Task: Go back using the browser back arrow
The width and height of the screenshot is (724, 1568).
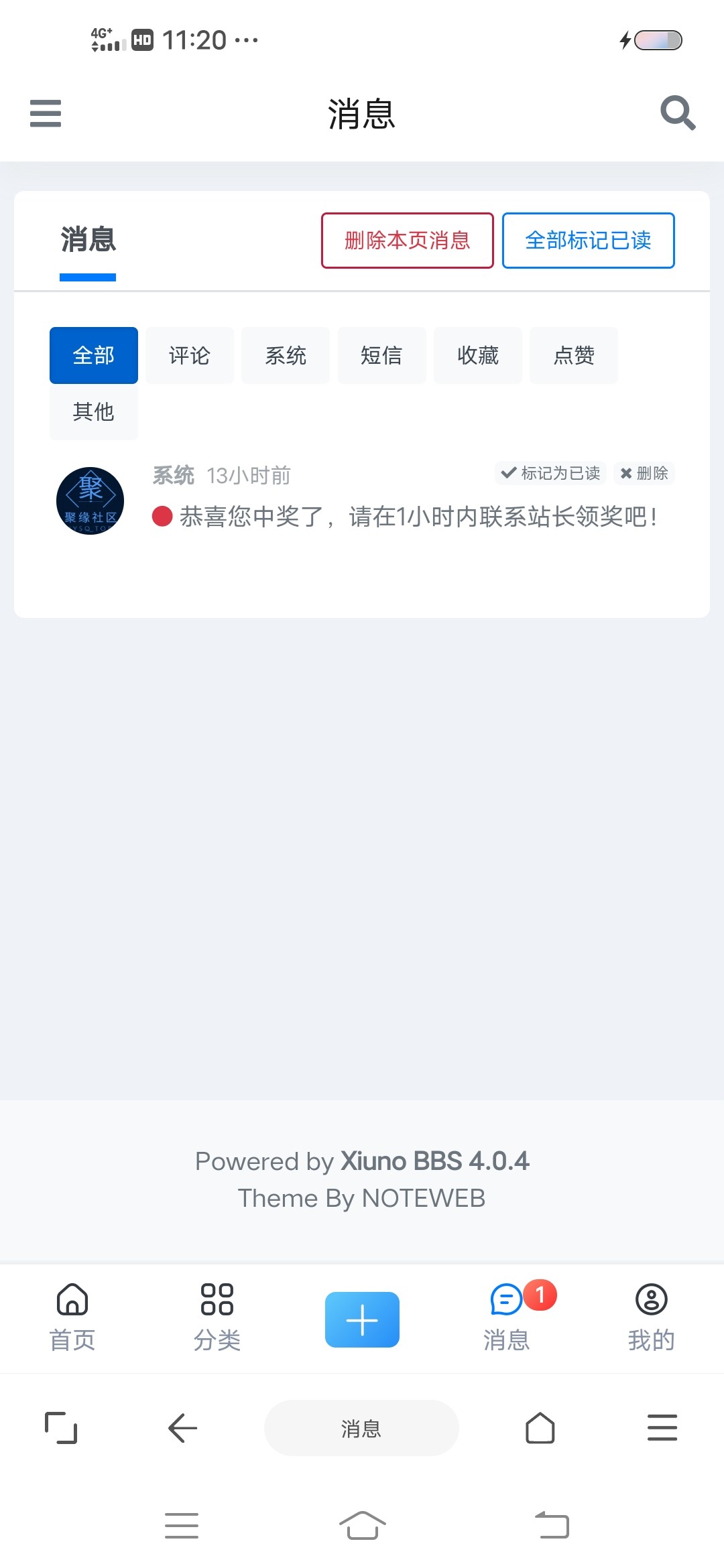Action: click(182, 1428)
